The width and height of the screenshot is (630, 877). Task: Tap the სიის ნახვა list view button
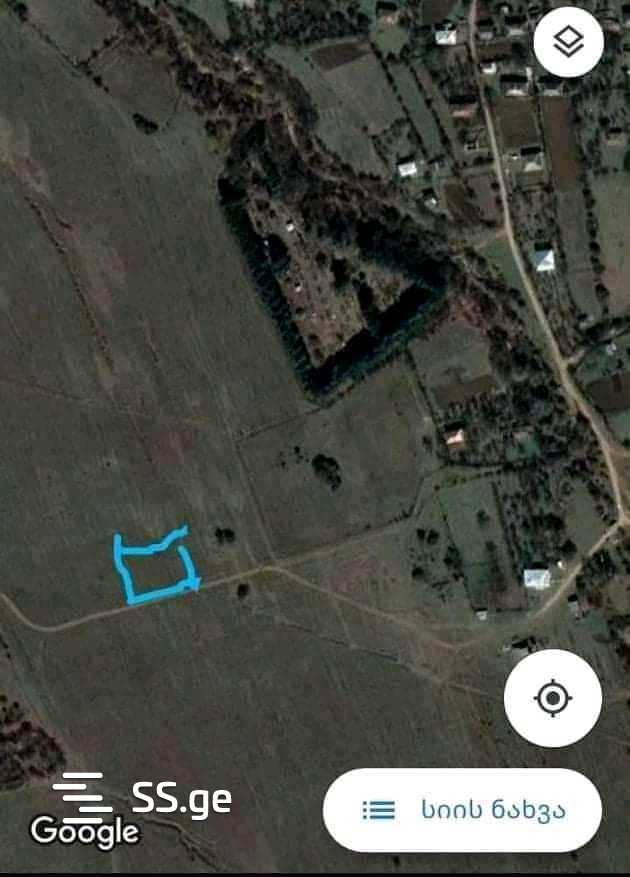tap(462, 810)
